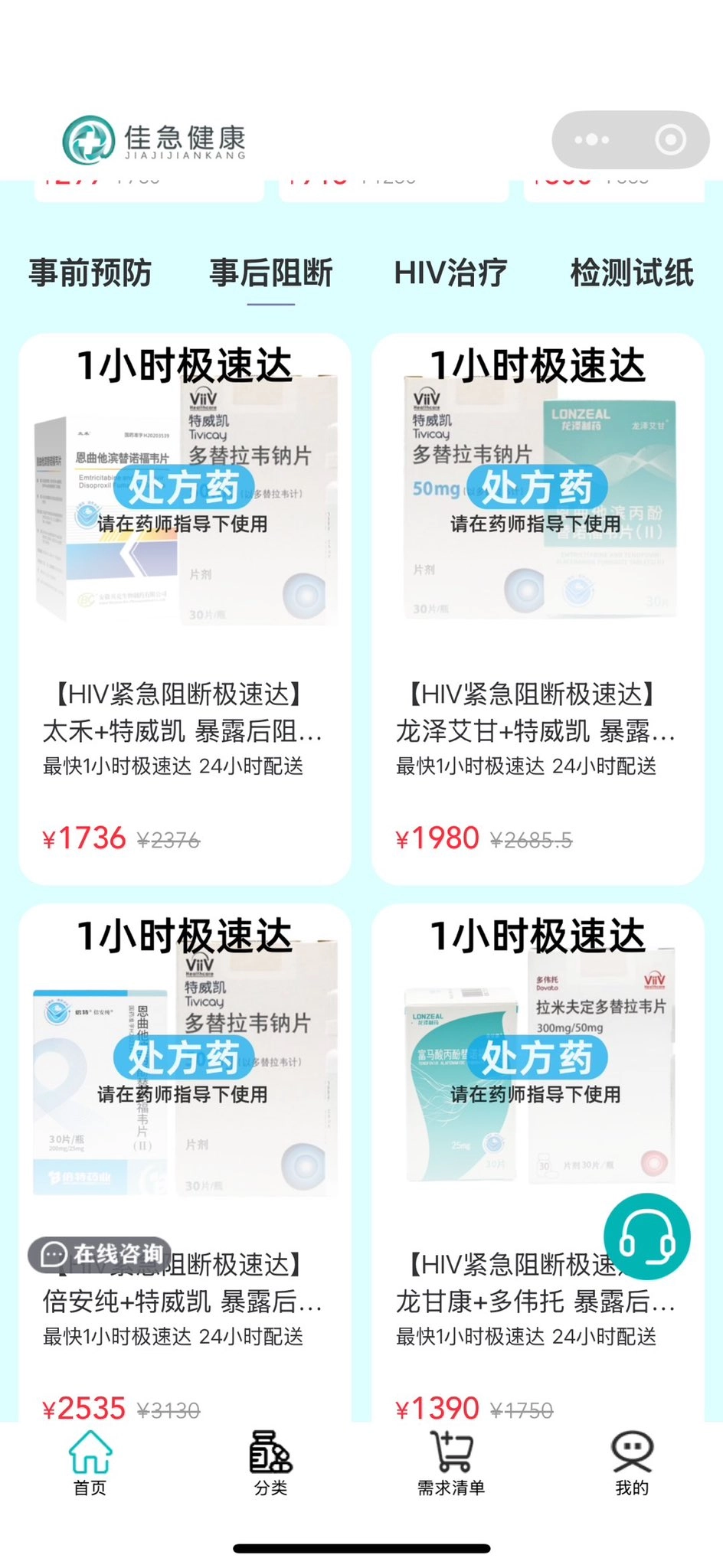Open the 需求清单 cart tab

click(x=451, y=1462)
